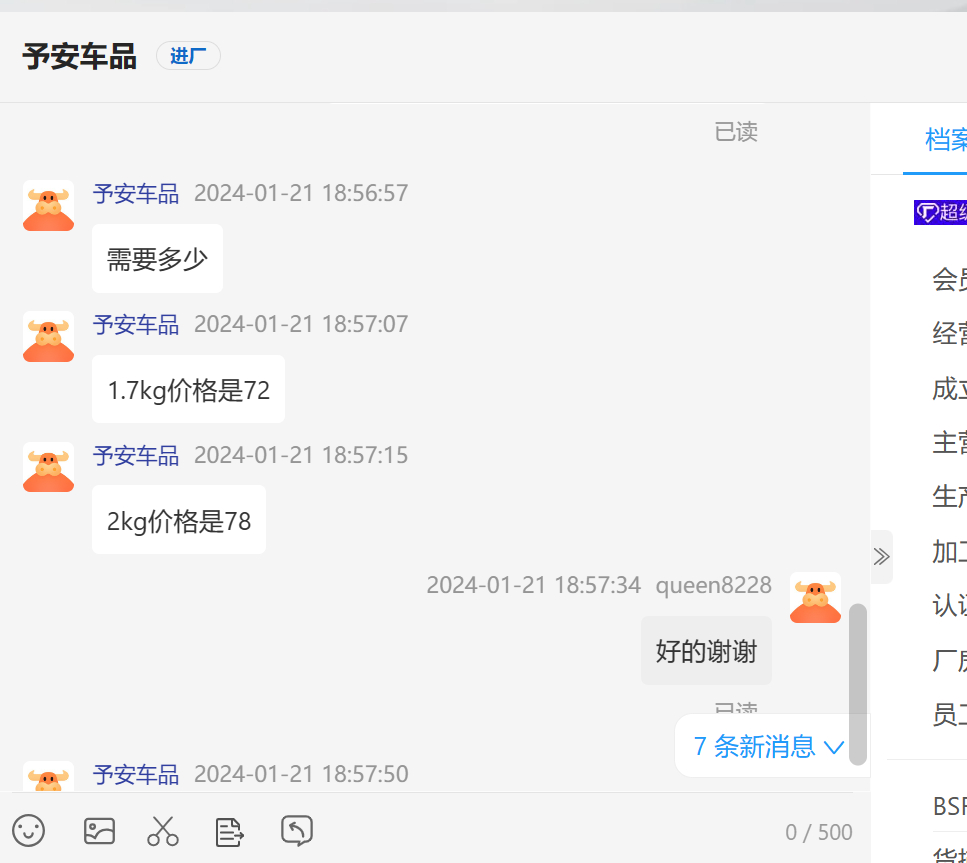Open the quick phrases document icon
Screen dimensions: 967x863
point(230,830)
